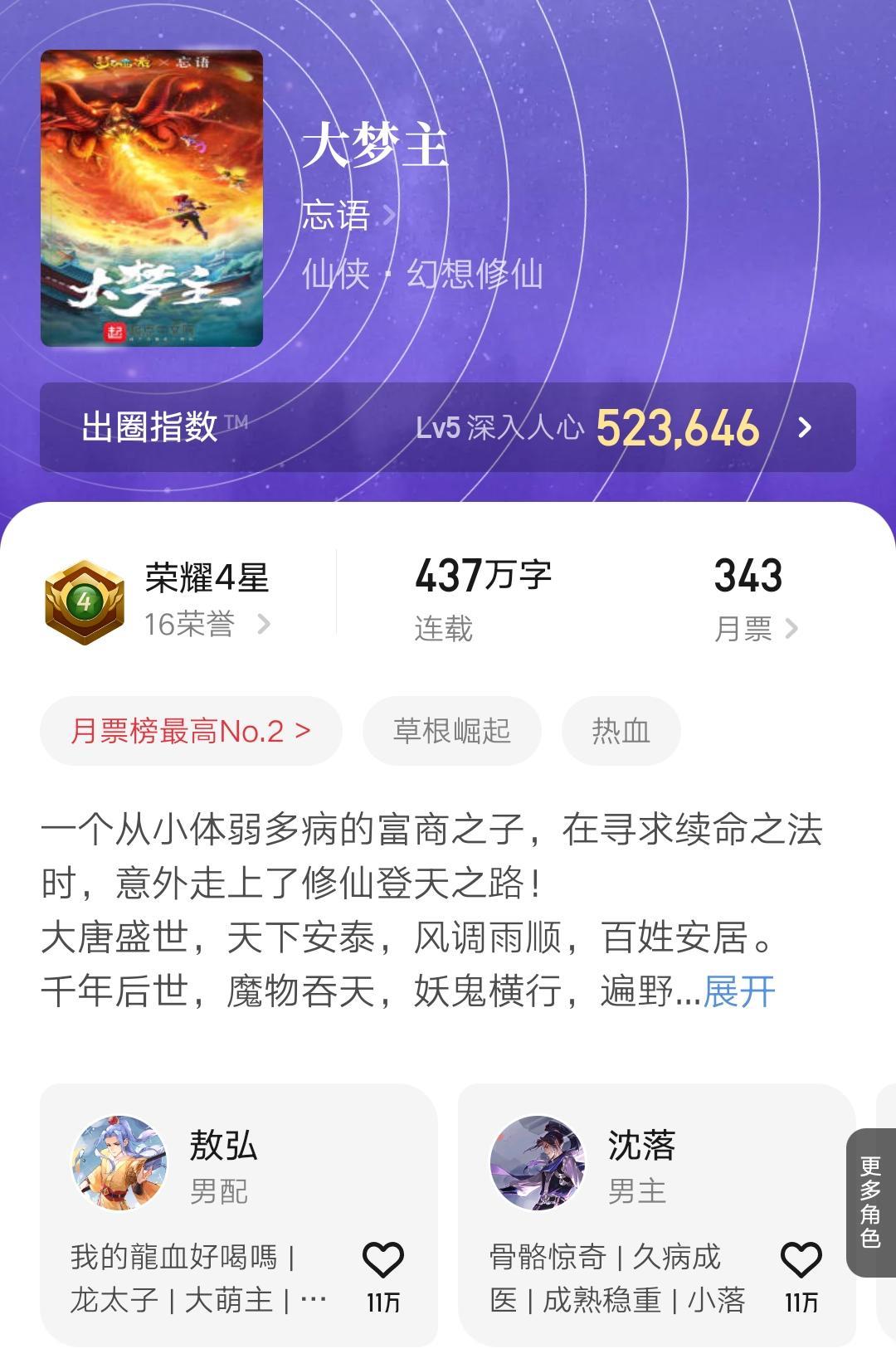Screen dimensions: 896x1368
Task: Open the 出圈指数 details bar
Action: coord(448,427)
